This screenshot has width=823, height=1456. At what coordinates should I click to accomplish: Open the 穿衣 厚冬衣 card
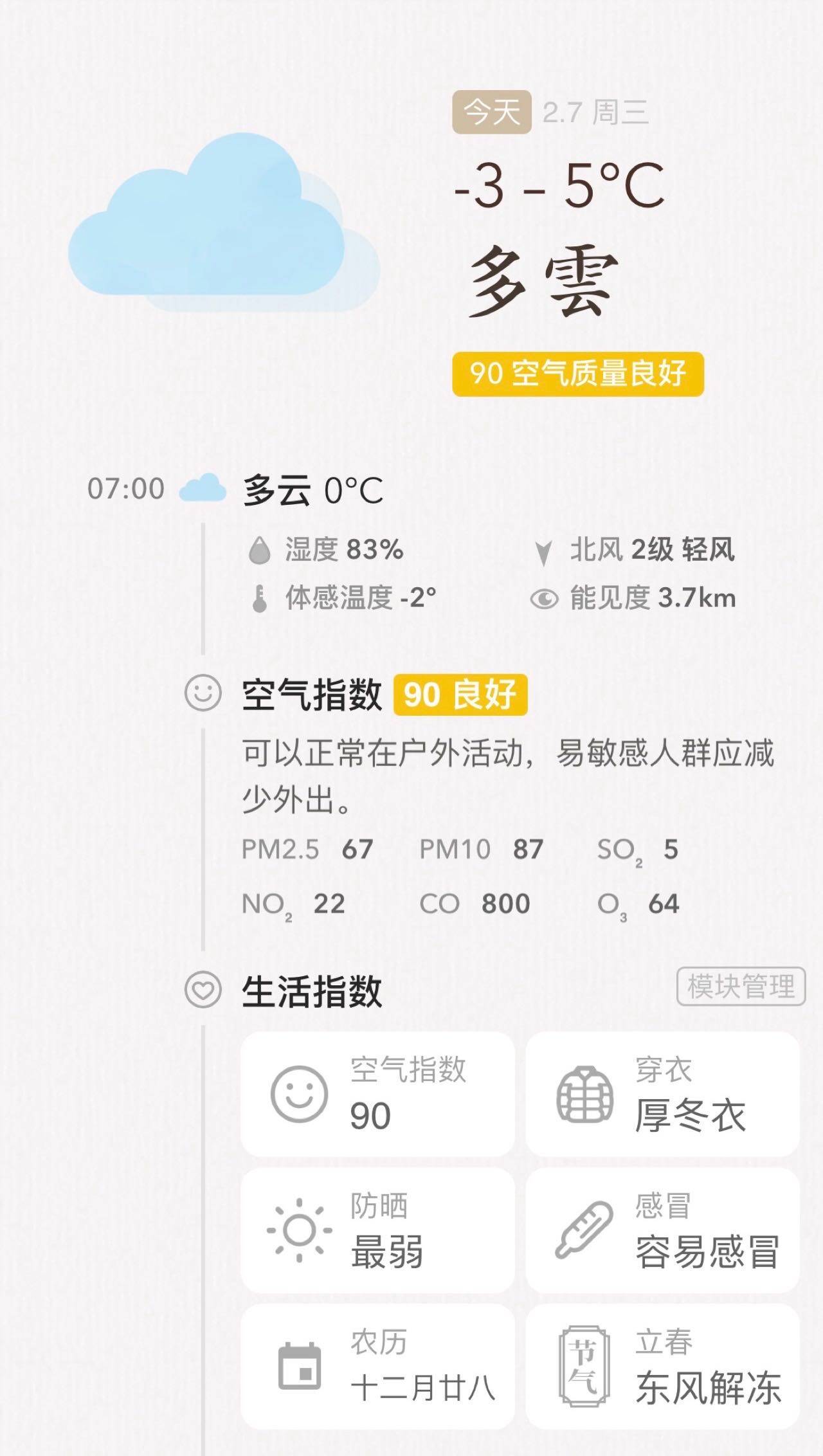pyautogui.click(x=662, y=1094)
